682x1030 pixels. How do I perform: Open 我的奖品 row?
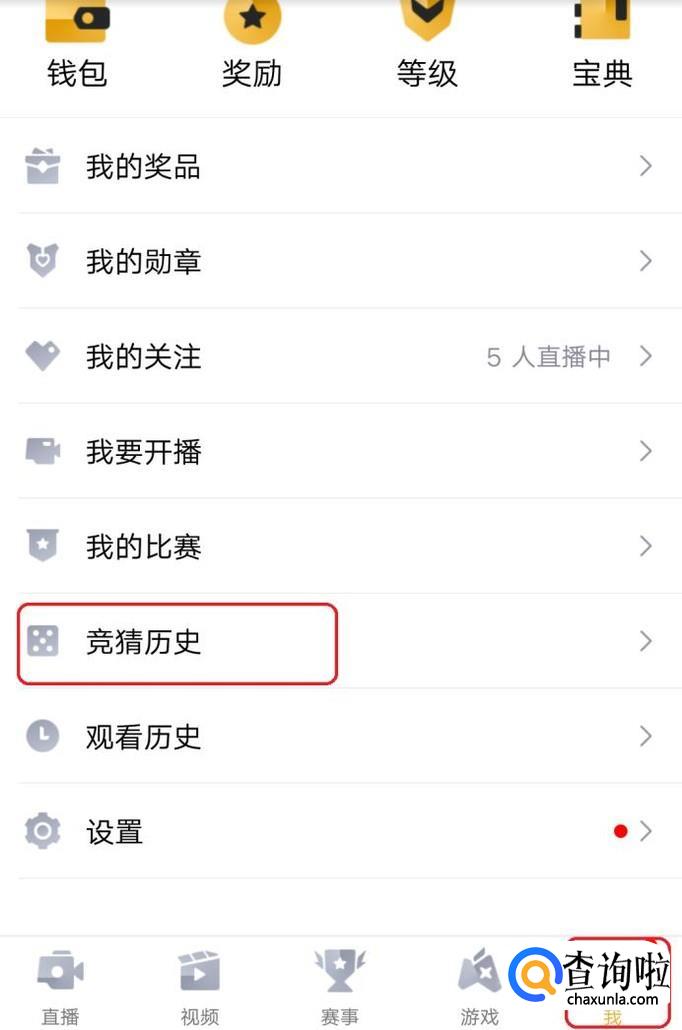(x=340, y=166)
